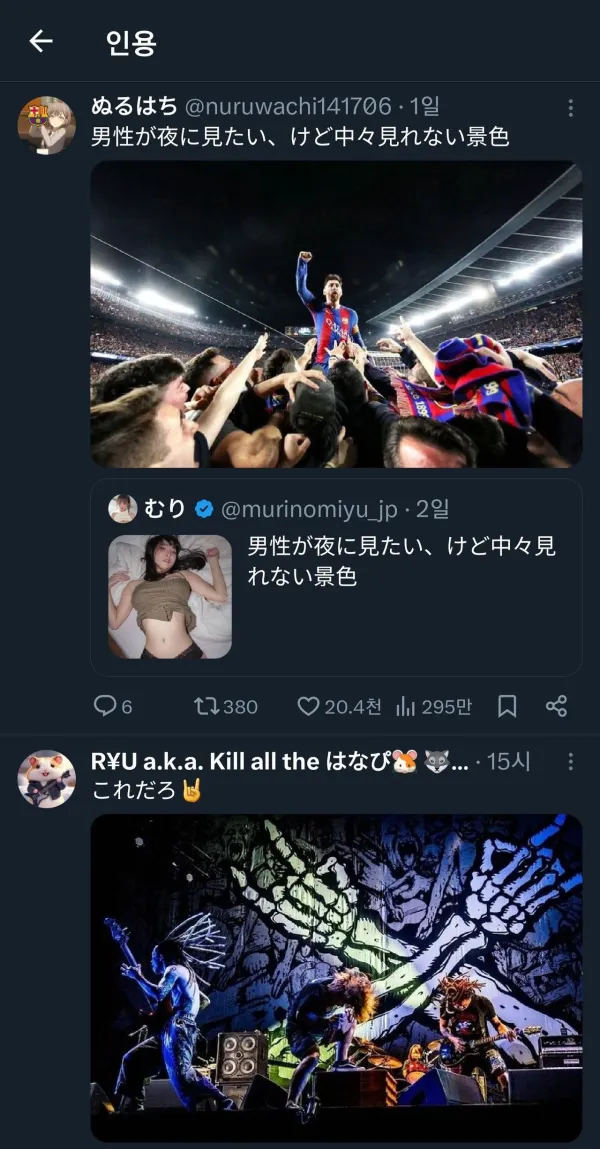The image size is (600, 1149).
Task: Open the quoted post by むり
Action: pyautogui.click(x=400, y=575)
